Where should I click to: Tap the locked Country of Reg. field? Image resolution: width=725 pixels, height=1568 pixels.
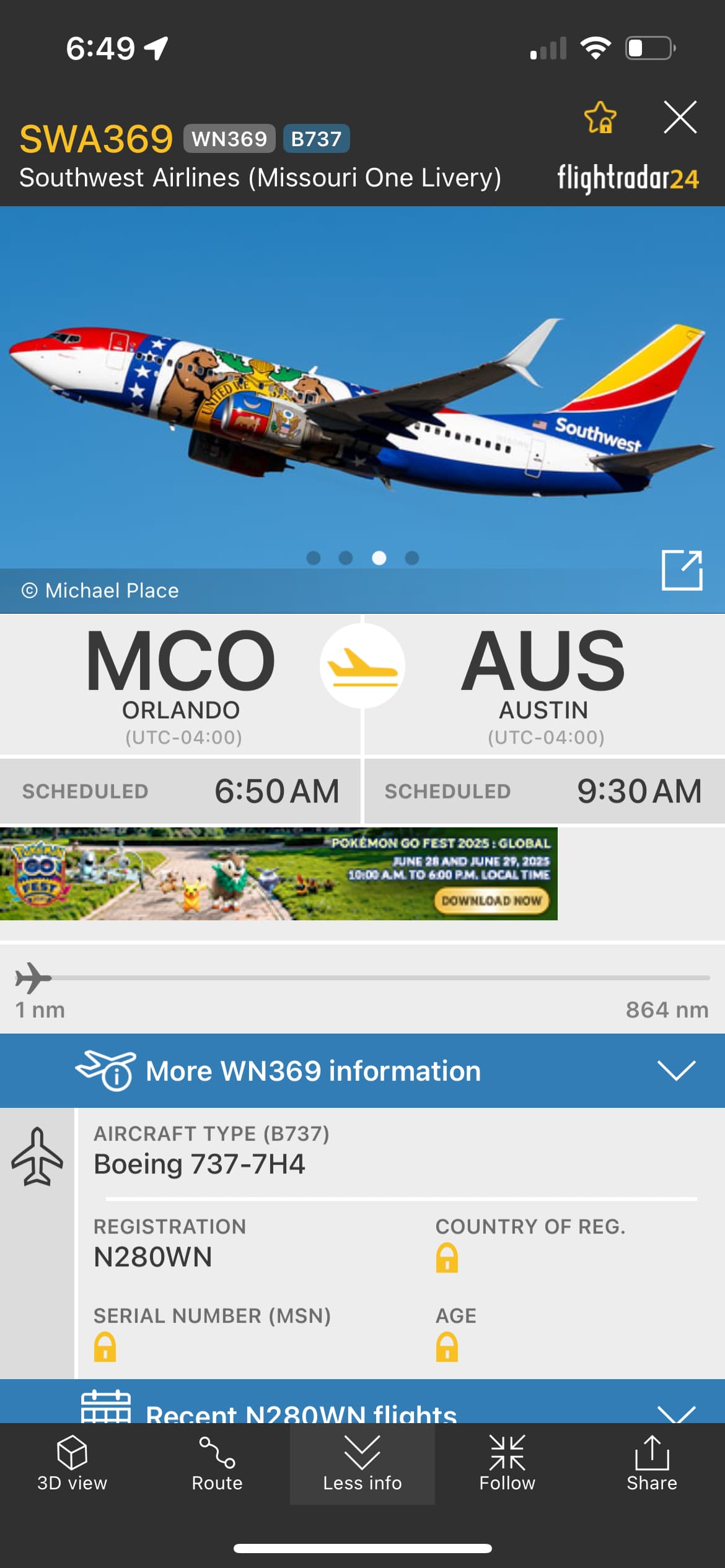[447, 1258]
